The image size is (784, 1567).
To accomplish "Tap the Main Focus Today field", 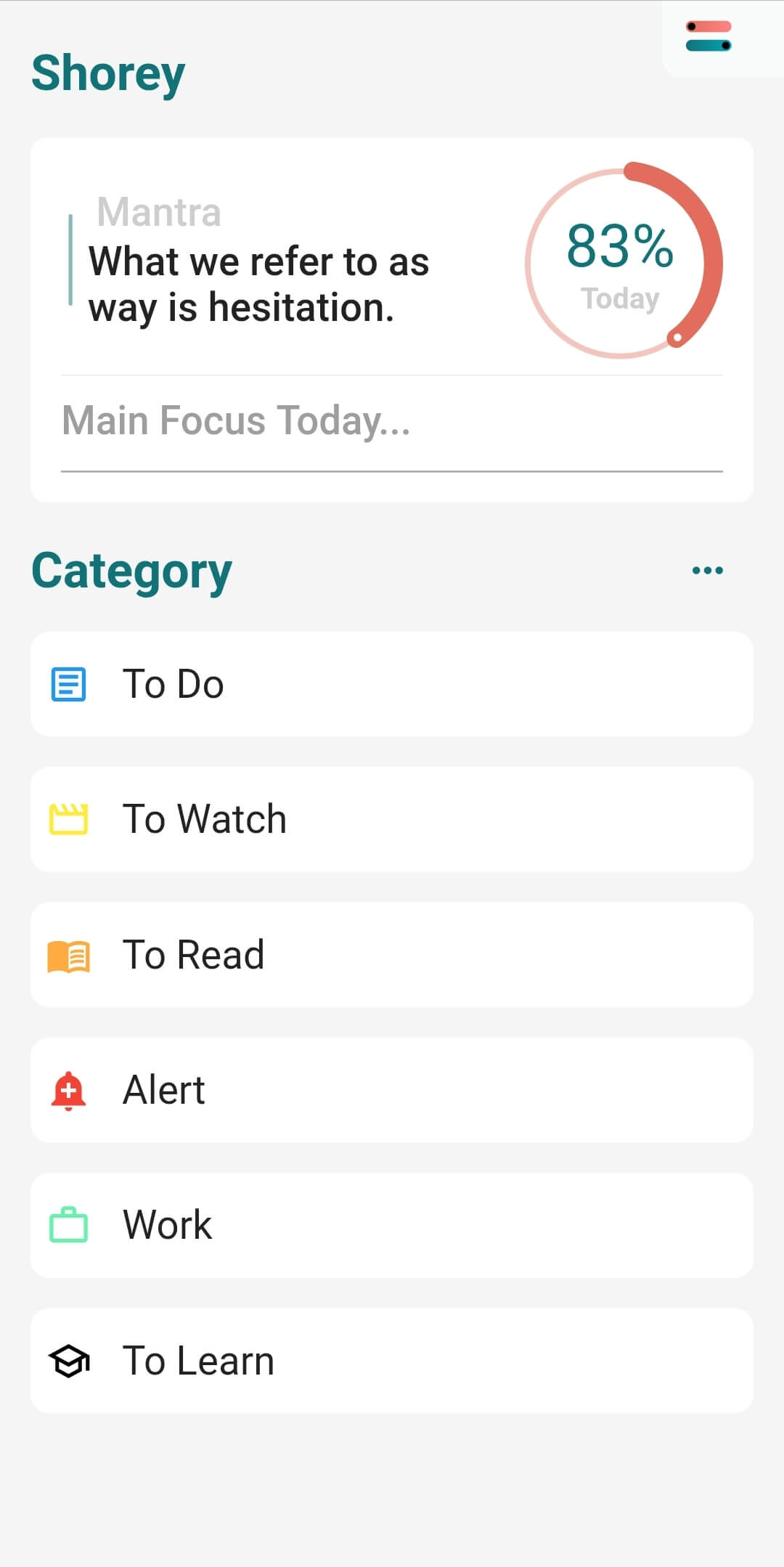I will pos(392,421).
